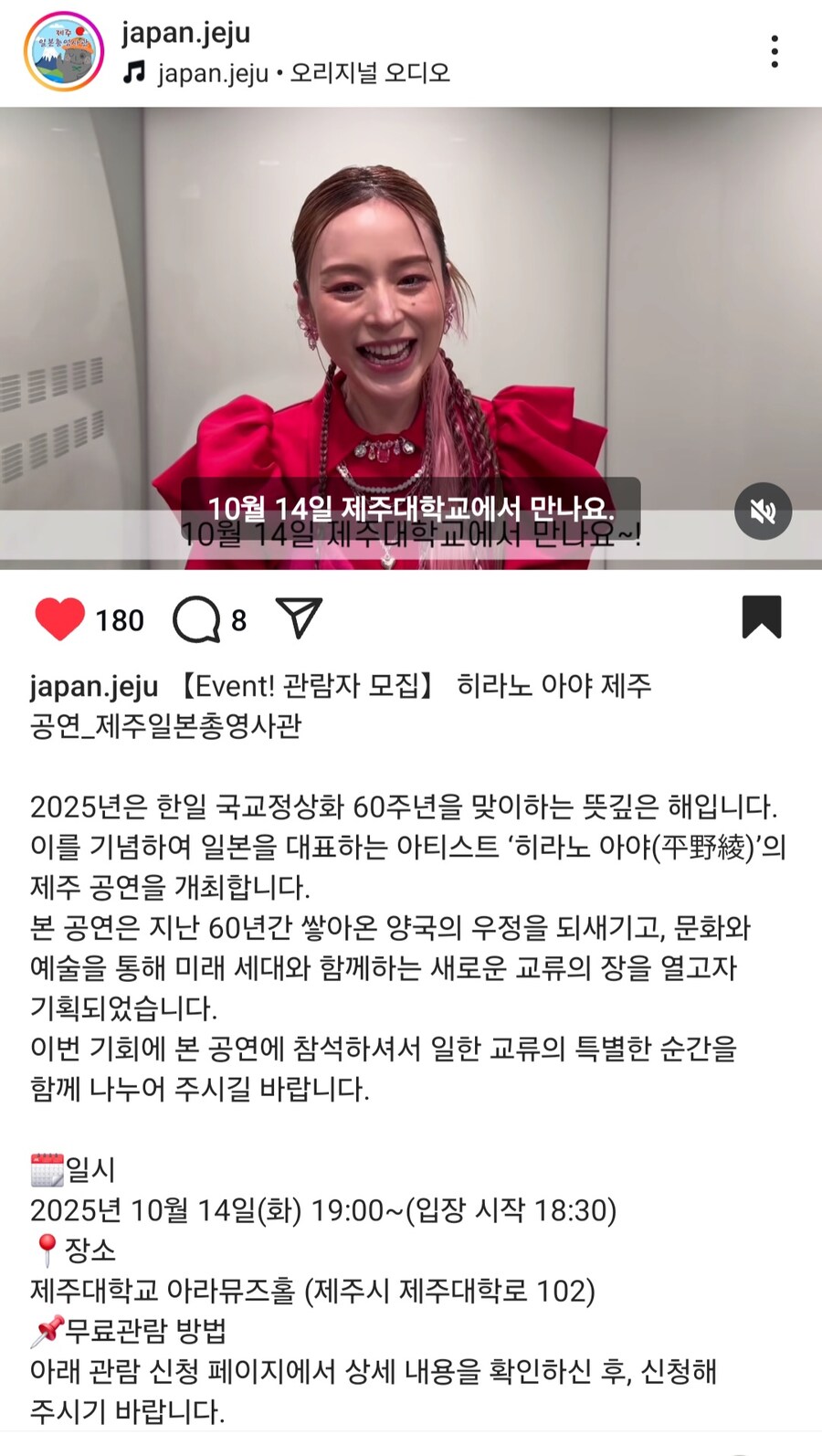Unlike the post with the heart icon
The width and height of the screenshot is (822, 1456).
point(59,619)
